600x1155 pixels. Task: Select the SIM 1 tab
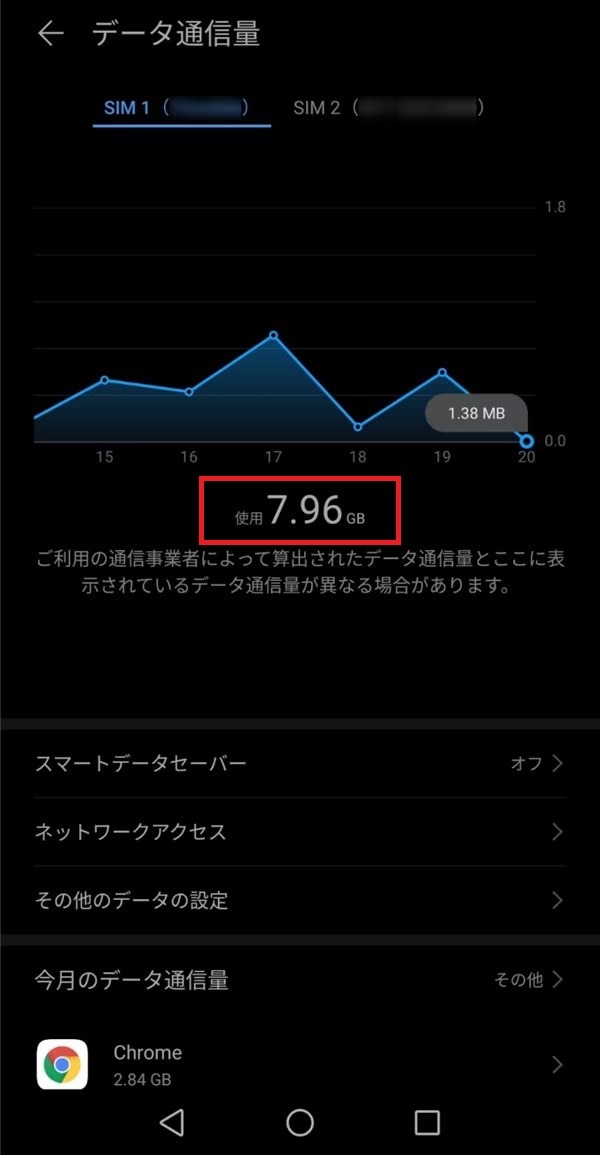pyautogui.click(x=182, y=108)
